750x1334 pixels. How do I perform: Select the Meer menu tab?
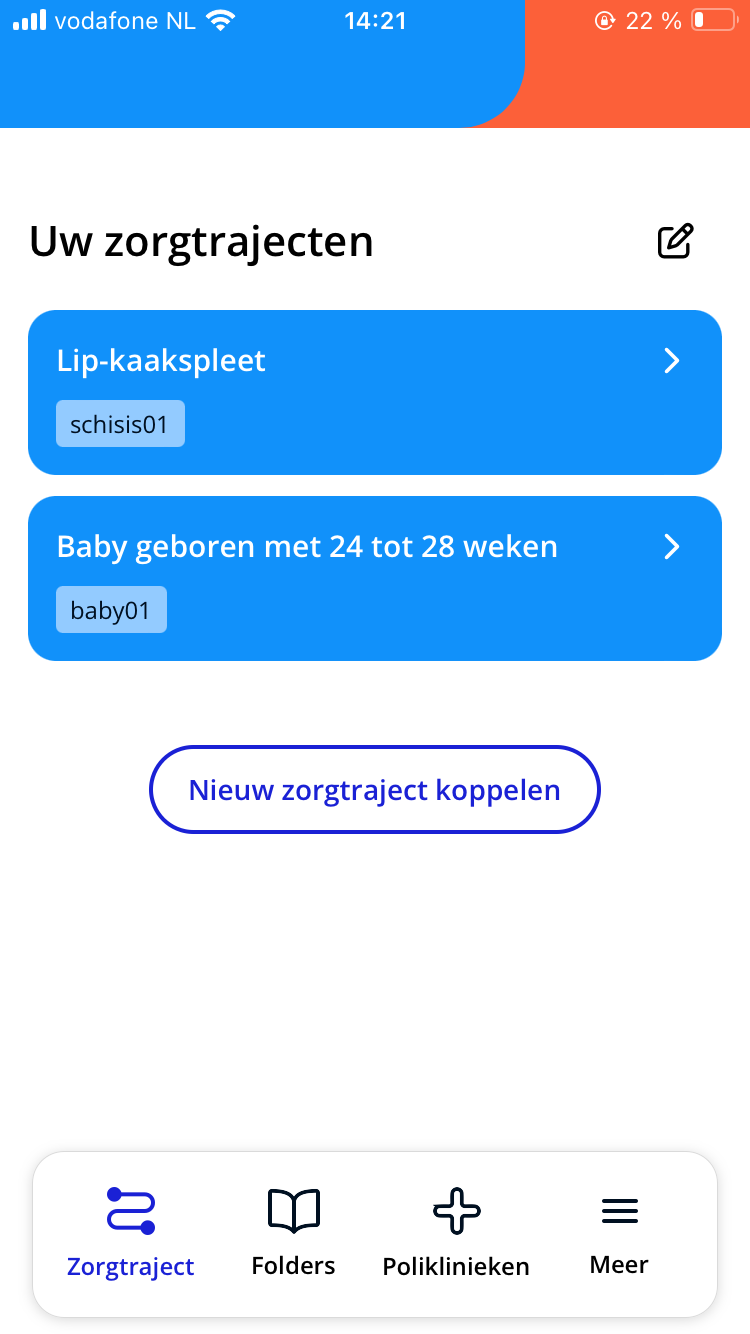coord(619,1234)
